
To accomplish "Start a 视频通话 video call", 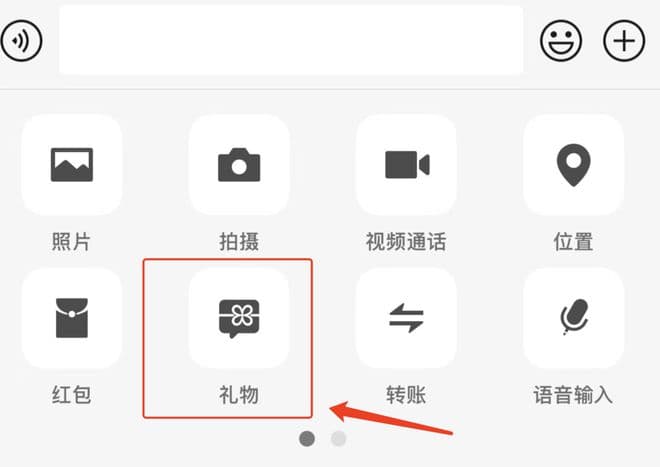I will click(406, 165).
